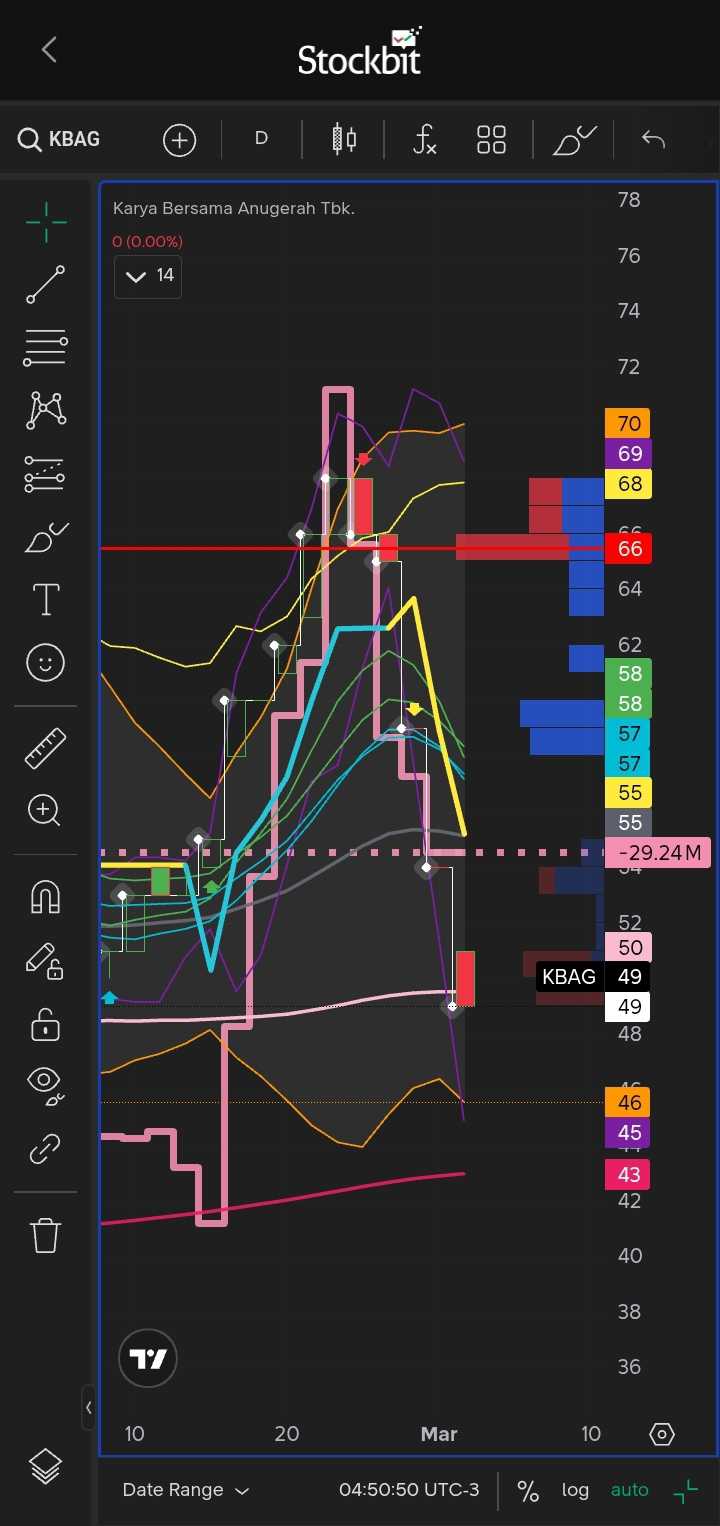Viewport: 720px width, 1526px height.
Task: Select the ruler measure tool
Action: click(x=46, y=748)
